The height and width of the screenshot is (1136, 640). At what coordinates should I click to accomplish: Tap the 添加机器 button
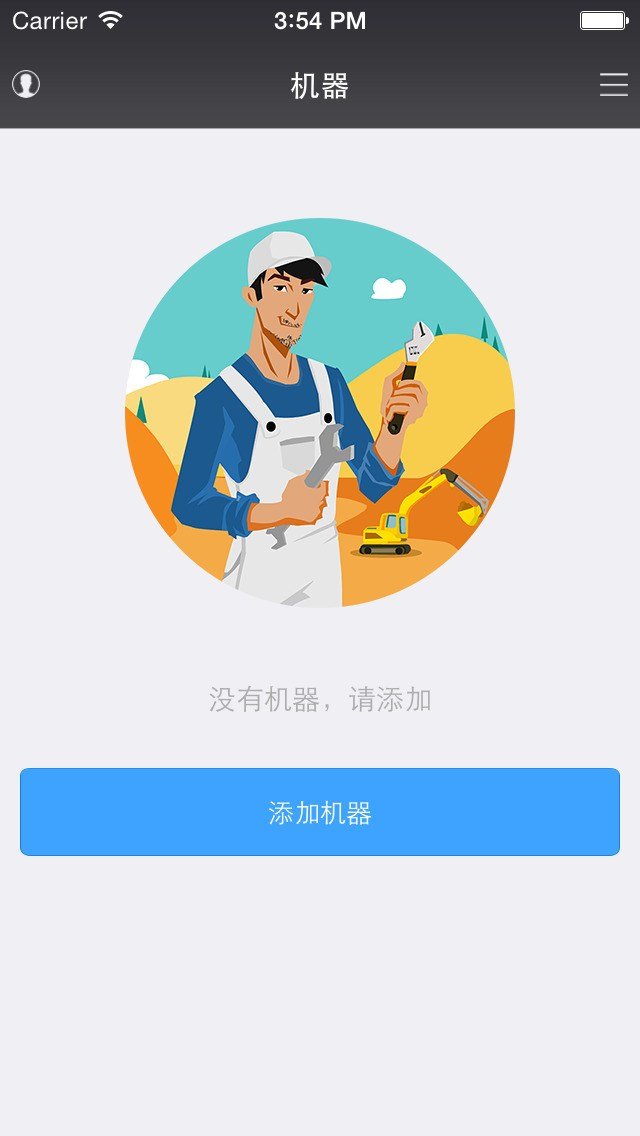pyautogui.click(x=320, y=812)
